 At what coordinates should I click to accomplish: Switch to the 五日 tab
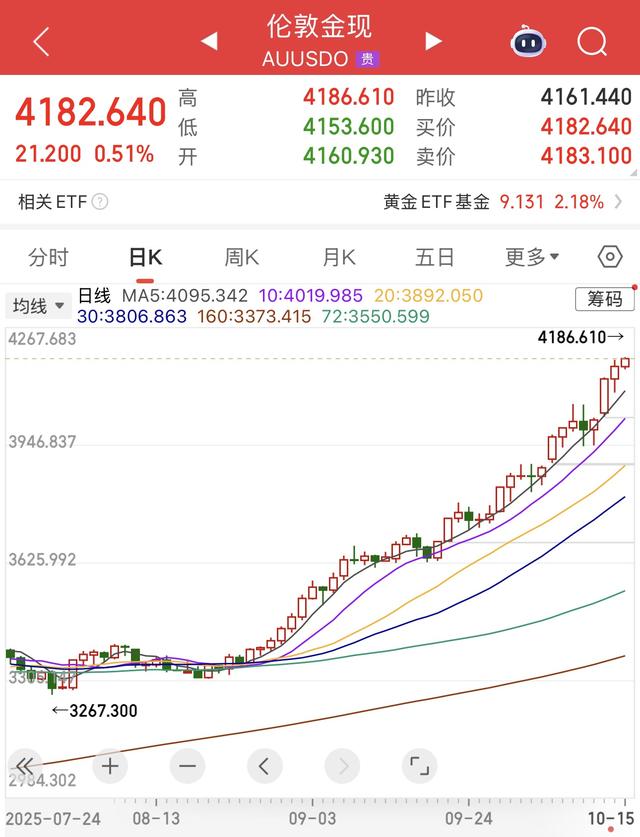click(435, 258)
